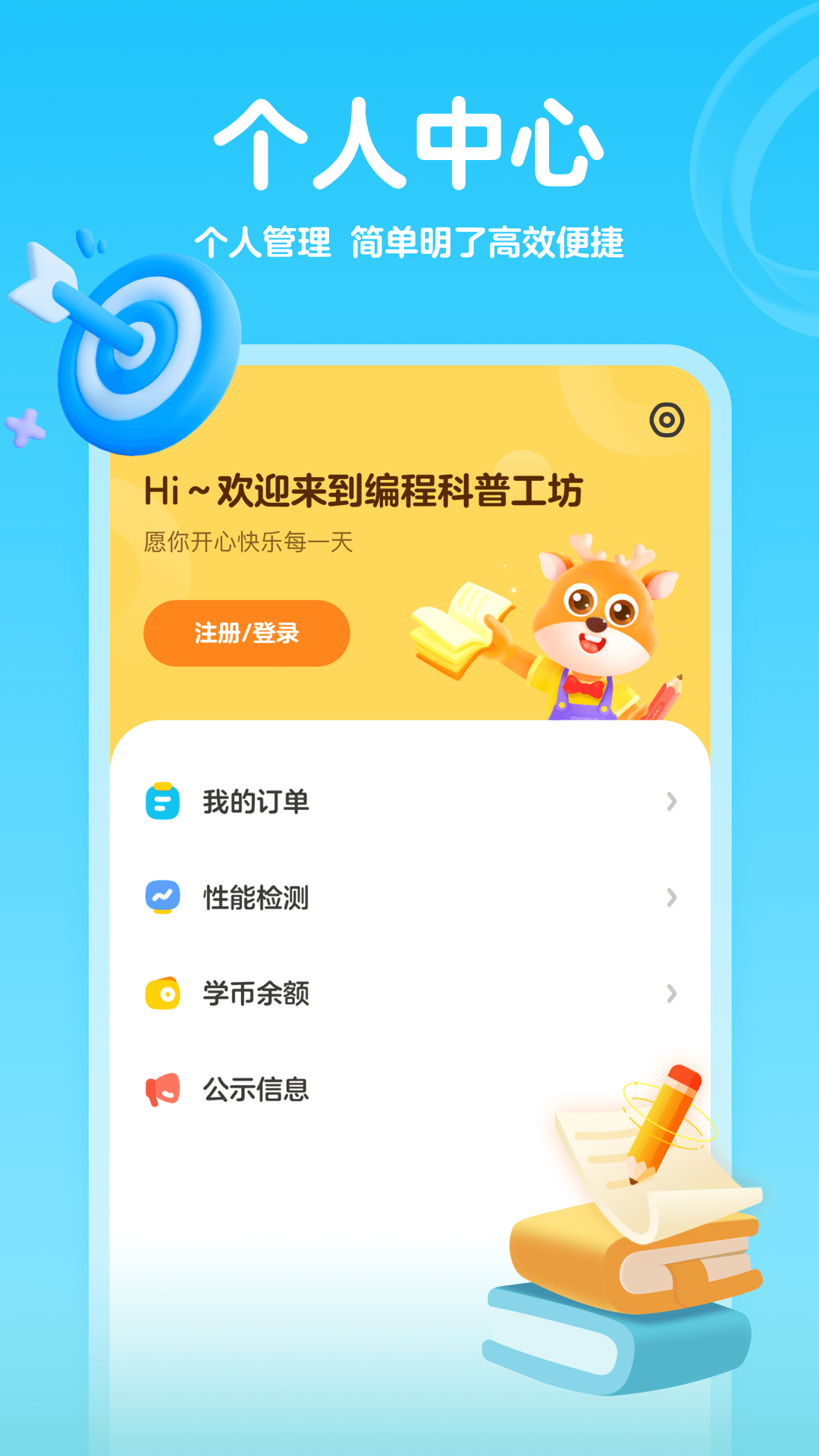Expand the 性能检测 row chevron
The width and height of the screenshot is (819, 1456).
pyautogui.click(x=669, y=897)
